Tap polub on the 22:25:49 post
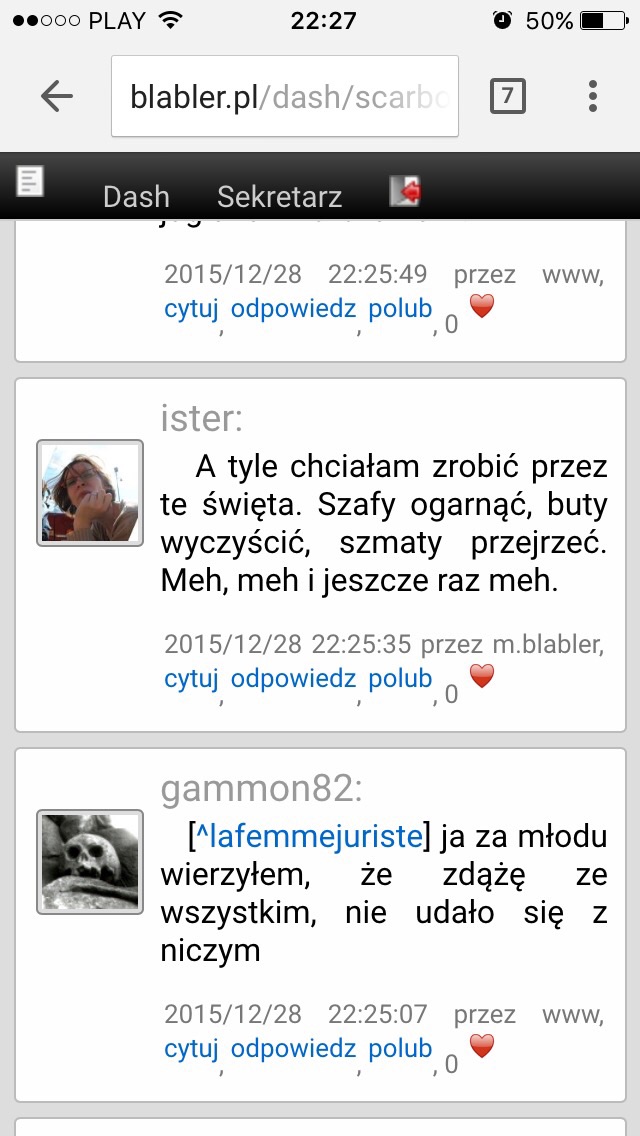The height and width of the screenshot is (1136, 640). [x=400, y=309]
